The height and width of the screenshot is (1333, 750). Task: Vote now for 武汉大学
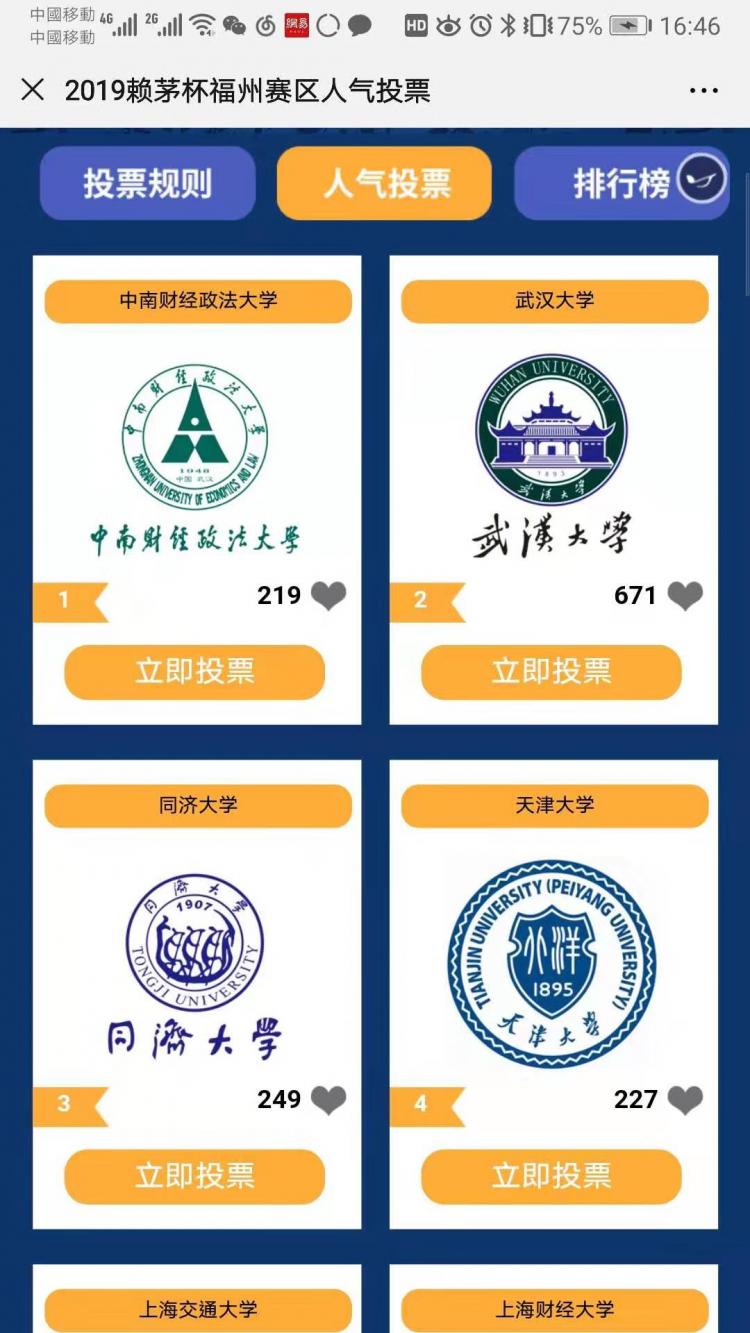(551, 672)
